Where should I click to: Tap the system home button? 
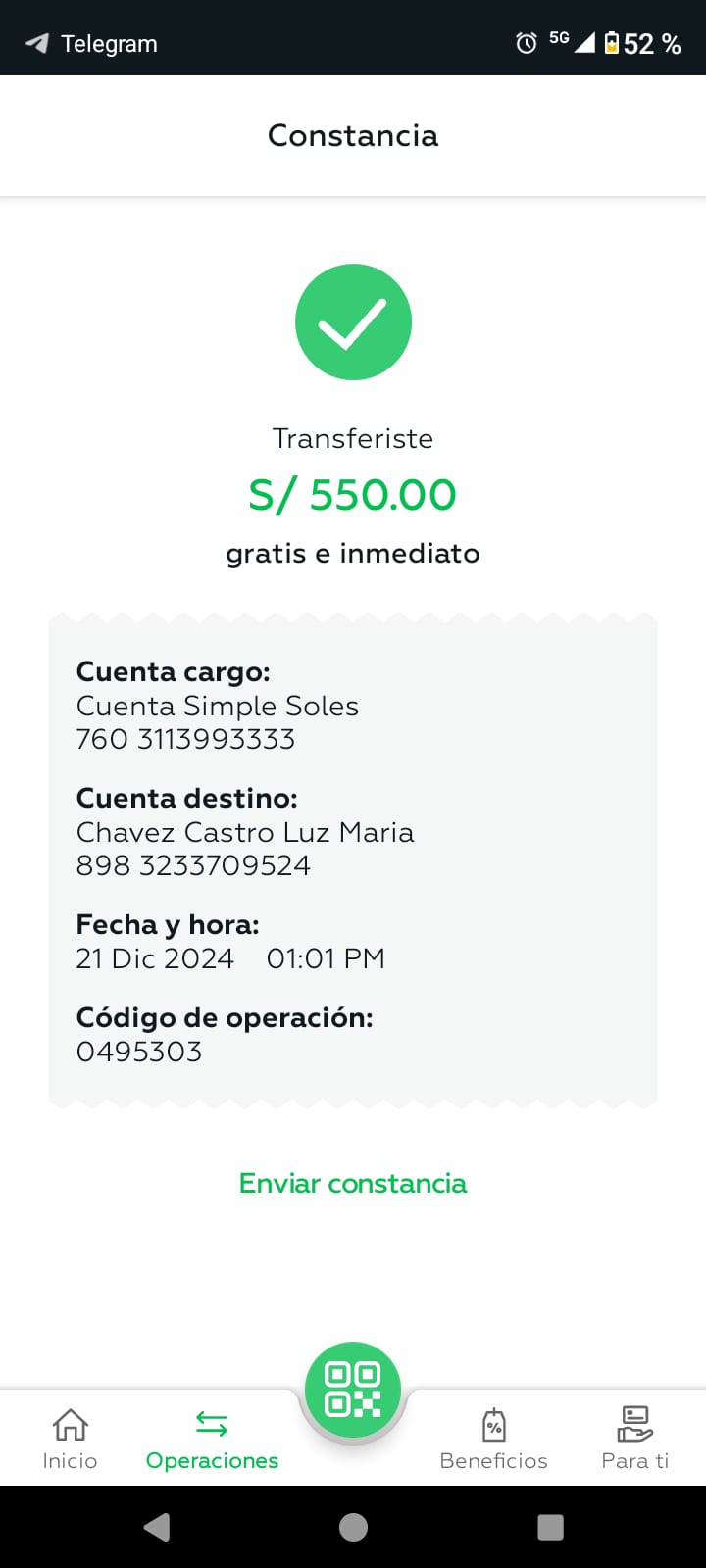click(353, 1527)
